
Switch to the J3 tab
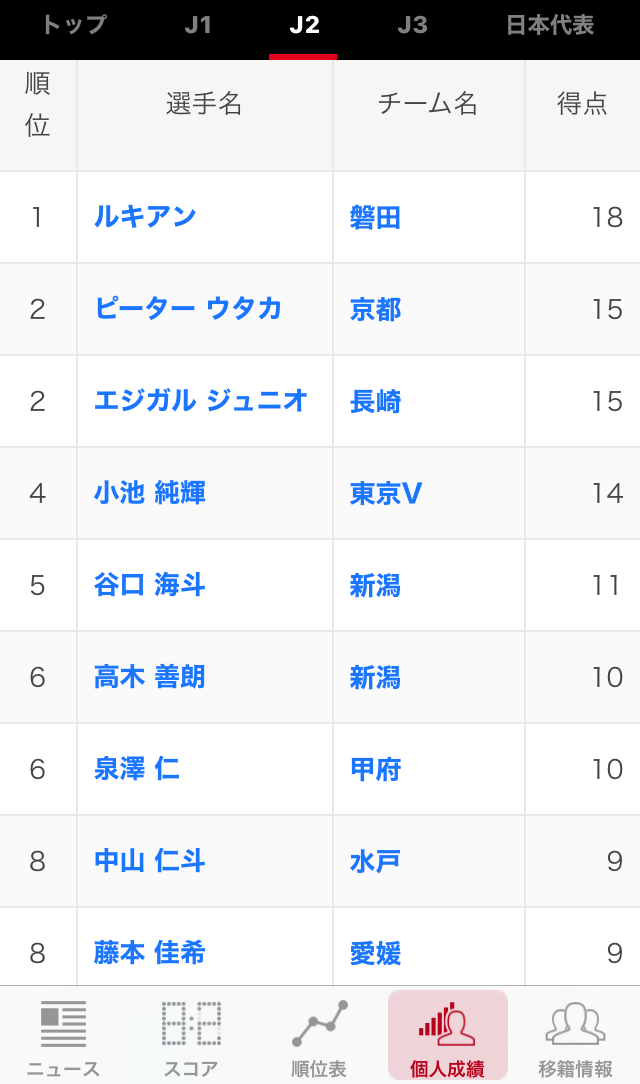[412, 26]
